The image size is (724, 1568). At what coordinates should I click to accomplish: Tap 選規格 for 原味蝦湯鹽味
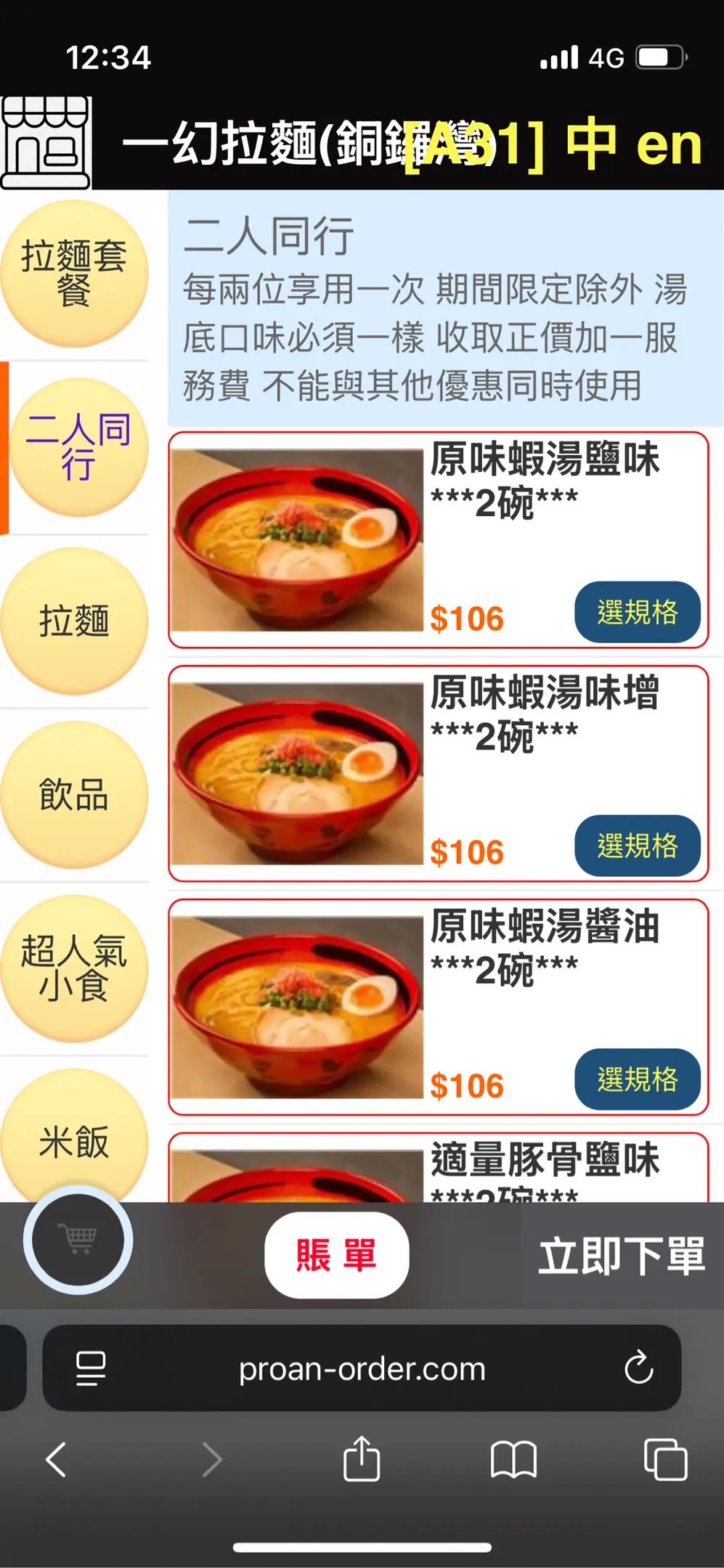click(637, 612)
